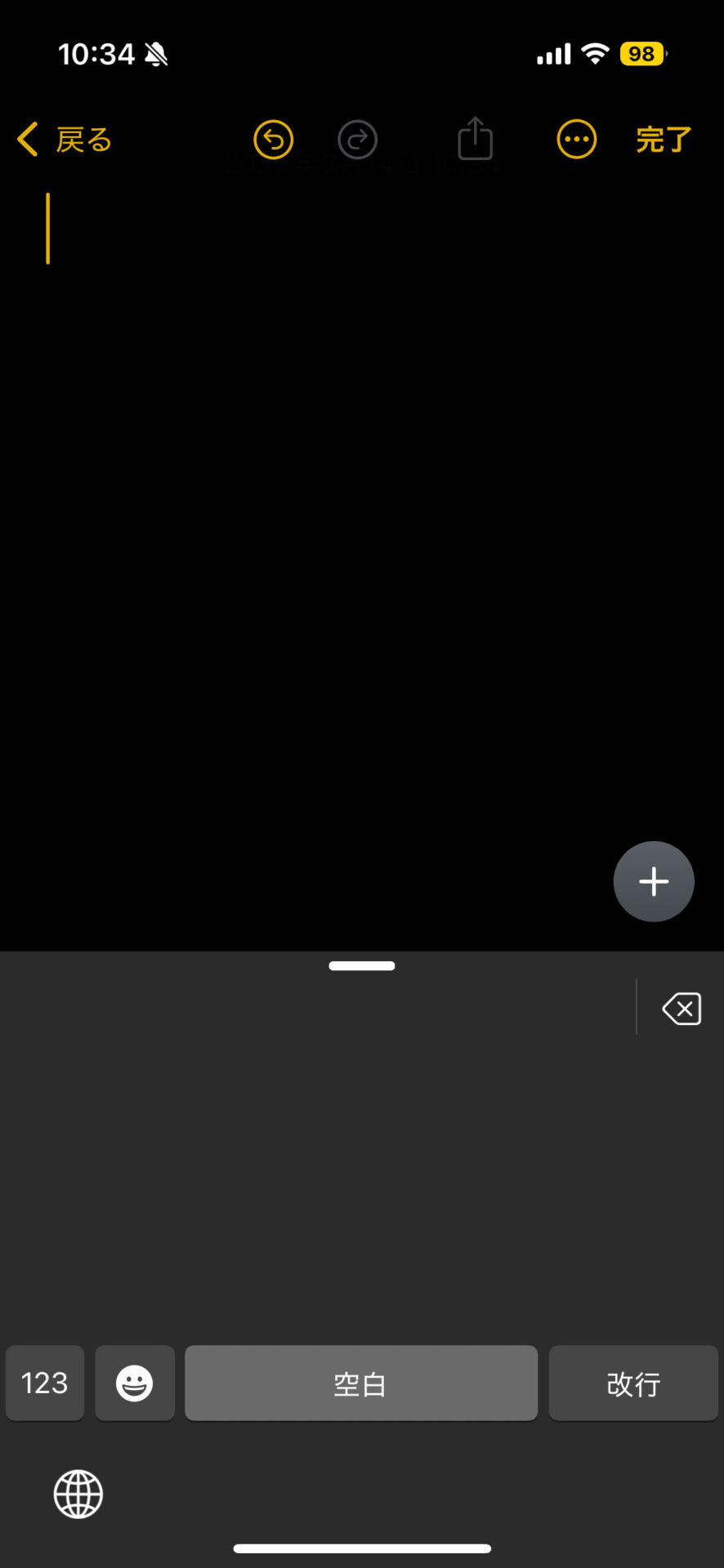Switch to the 123 number keyboard
724x1568 pixels.
(x=45, y=1383)
